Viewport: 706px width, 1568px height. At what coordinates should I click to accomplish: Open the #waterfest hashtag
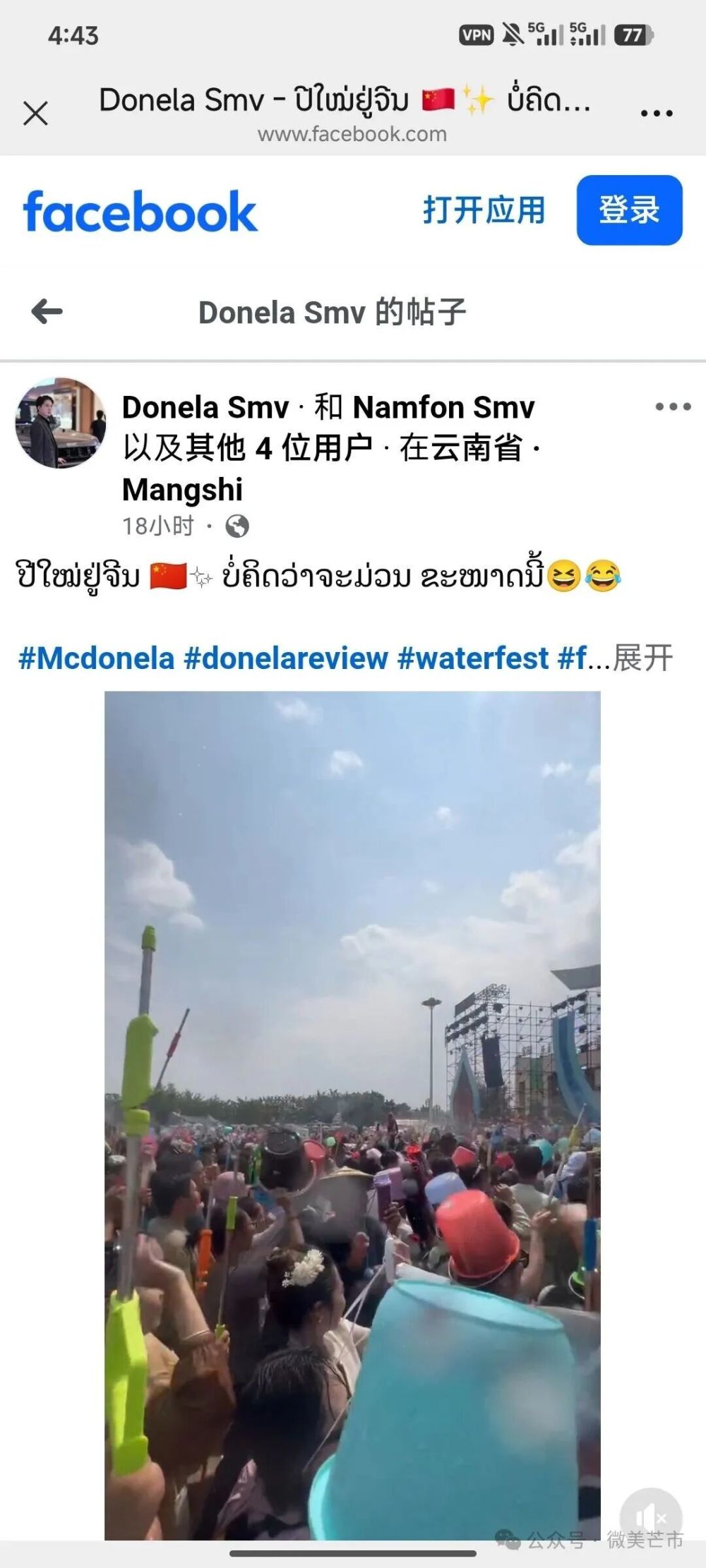[473, 658]
